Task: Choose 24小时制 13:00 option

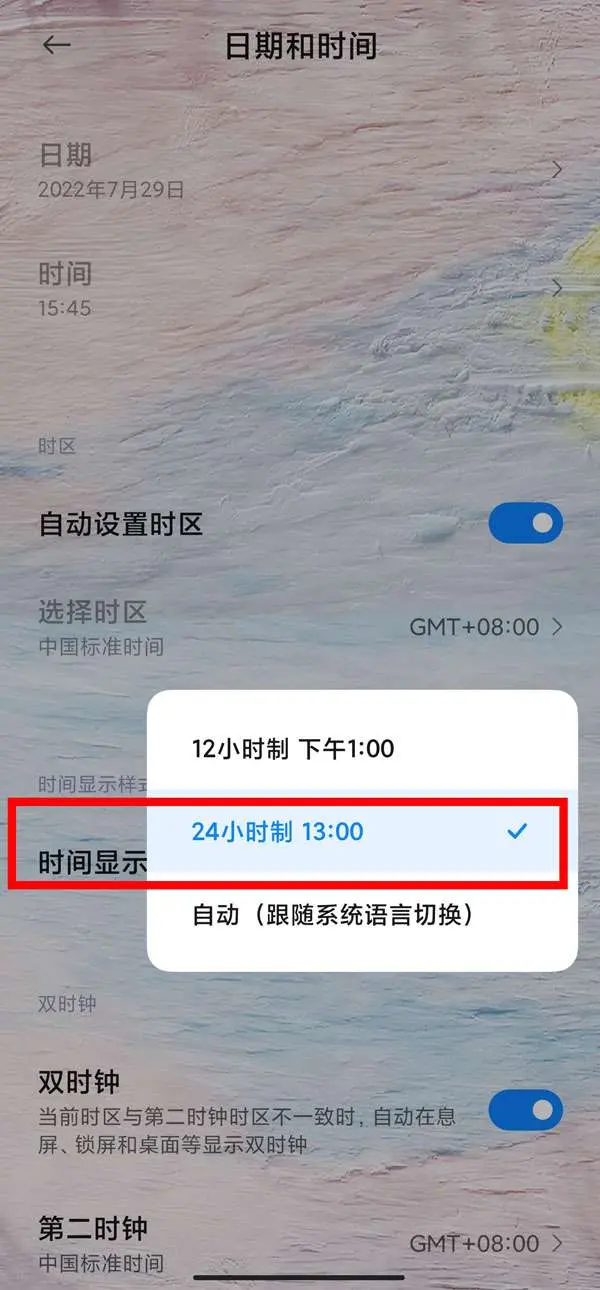Action: [x=360, y=831]
